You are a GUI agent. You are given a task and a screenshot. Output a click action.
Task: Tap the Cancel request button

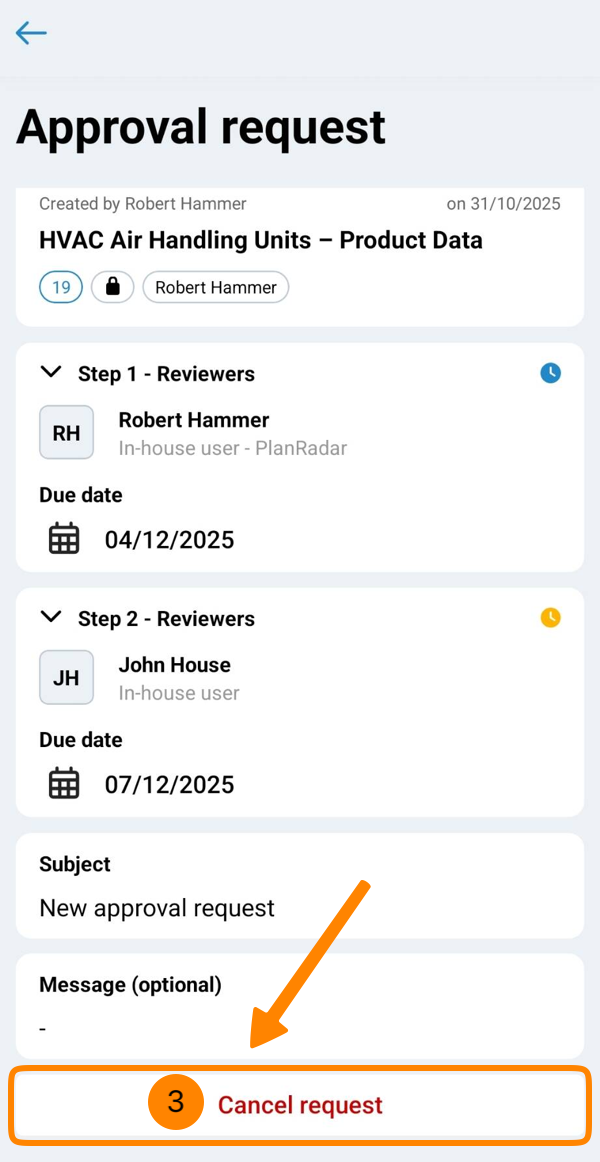pos(300,1105)
